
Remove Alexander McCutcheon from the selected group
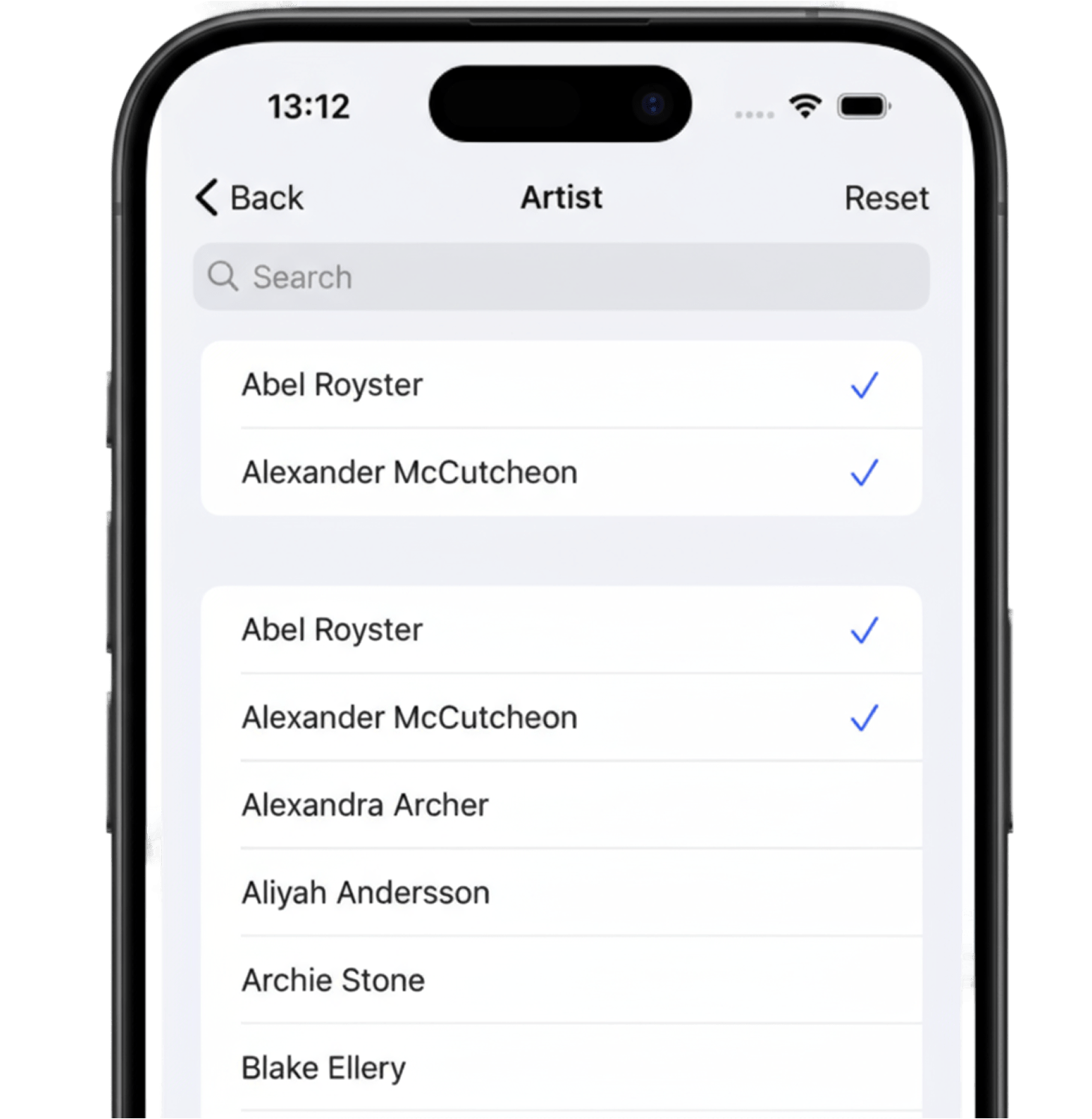(561, 473)
